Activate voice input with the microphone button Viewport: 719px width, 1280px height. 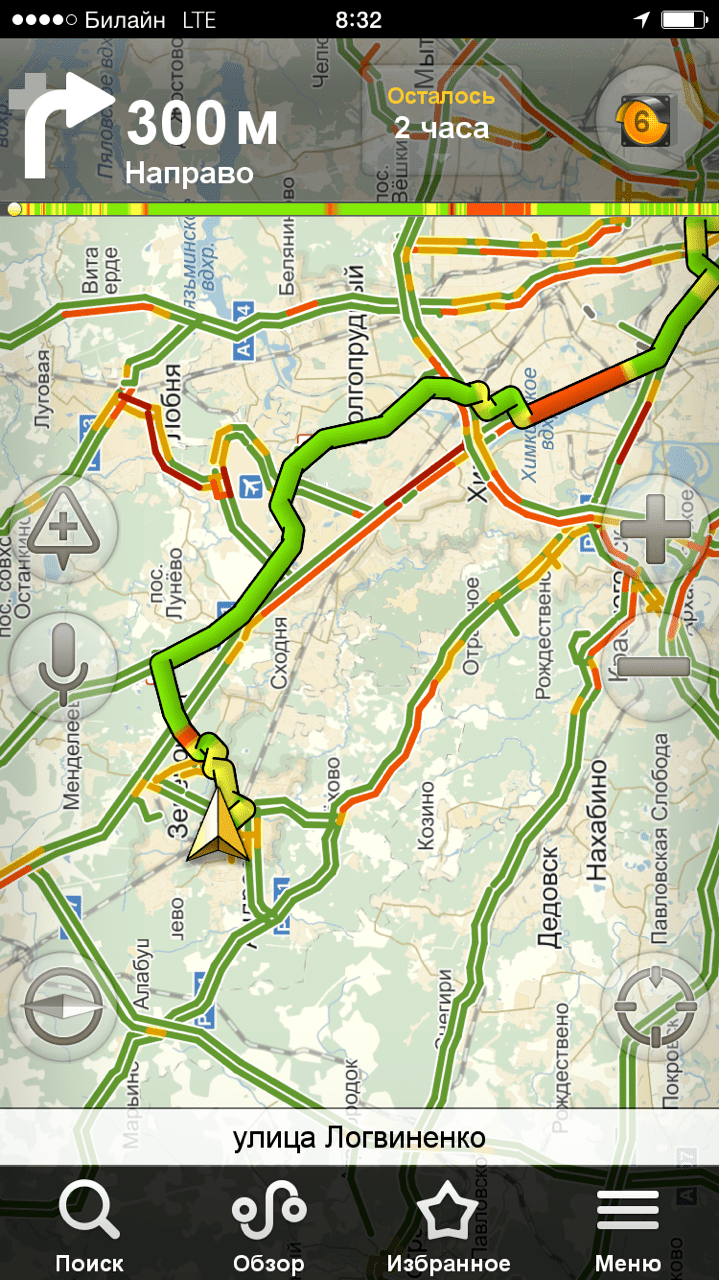(x=63, y=666)
